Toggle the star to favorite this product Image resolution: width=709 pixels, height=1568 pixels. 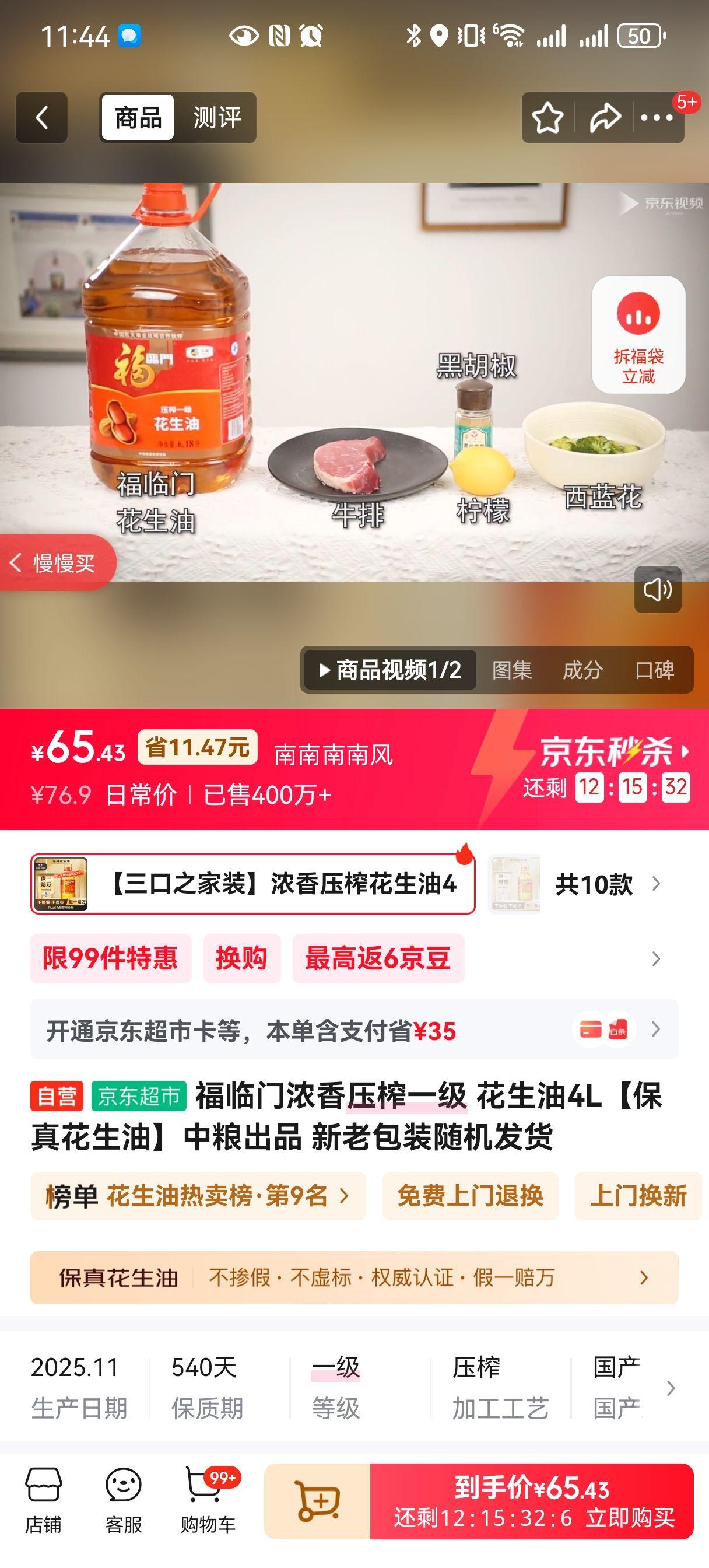pyautogui.click(x=548, y=117)
